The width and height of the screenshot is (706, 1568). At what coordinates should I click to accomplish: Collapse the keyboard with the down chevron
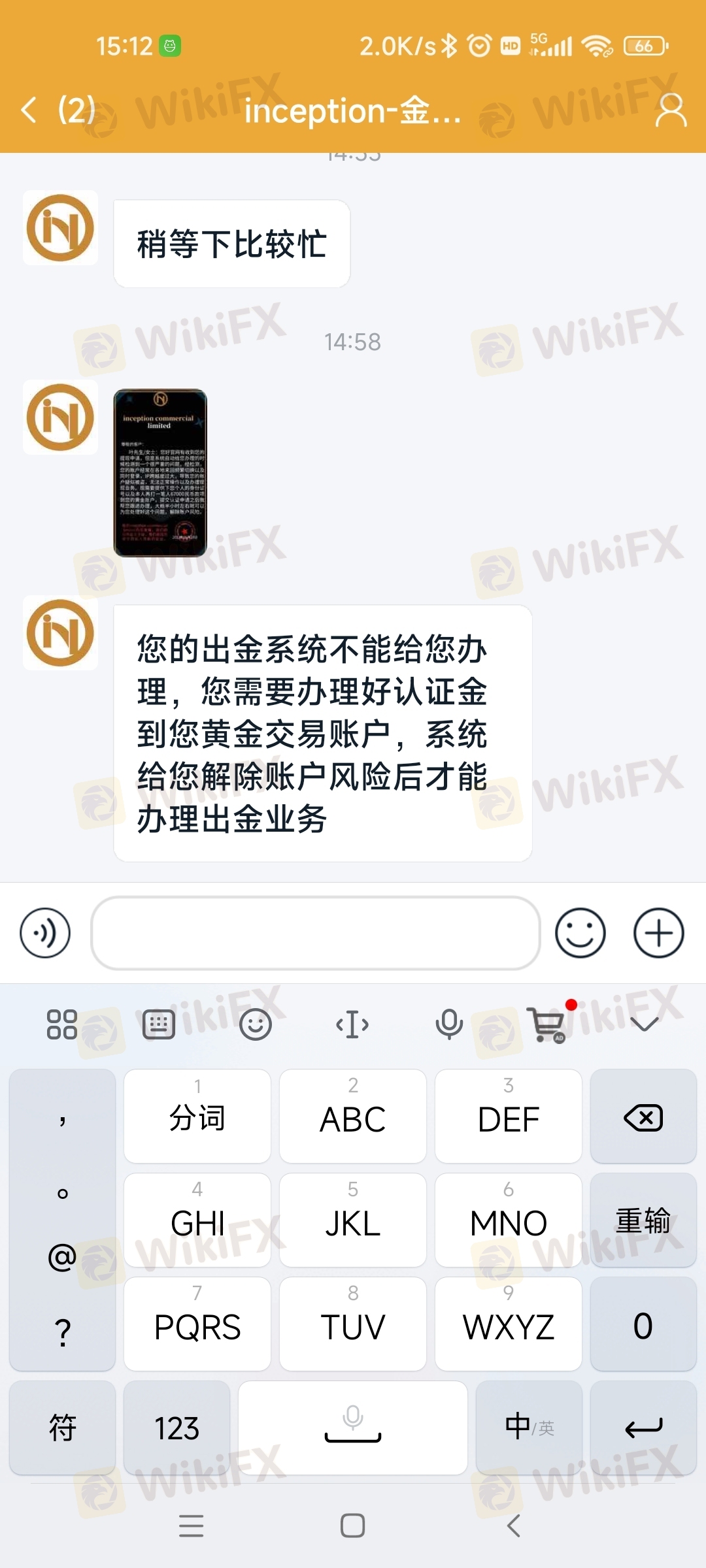pos(645,1024)
